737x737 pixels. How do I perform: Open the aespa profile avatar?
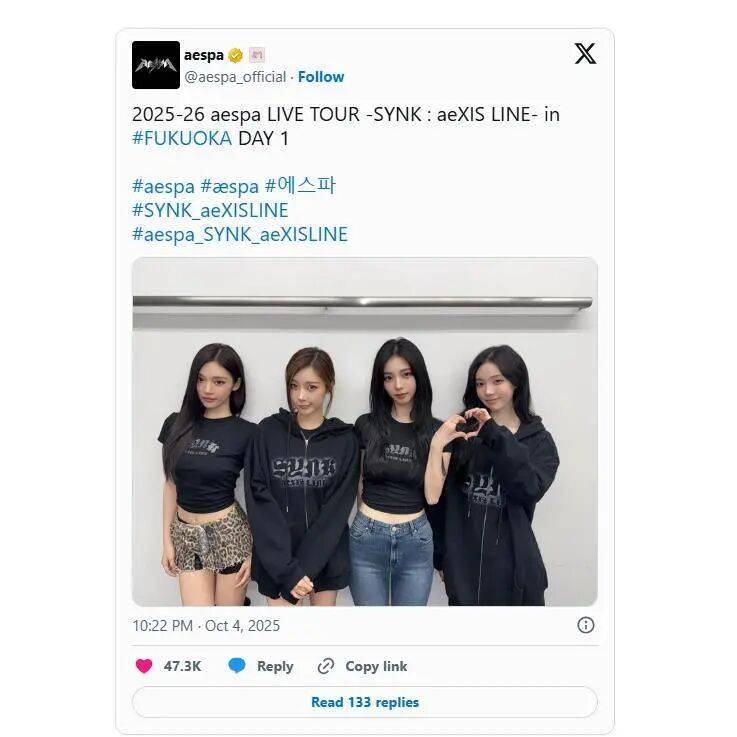pyautogui.click(x=156, y=65)
